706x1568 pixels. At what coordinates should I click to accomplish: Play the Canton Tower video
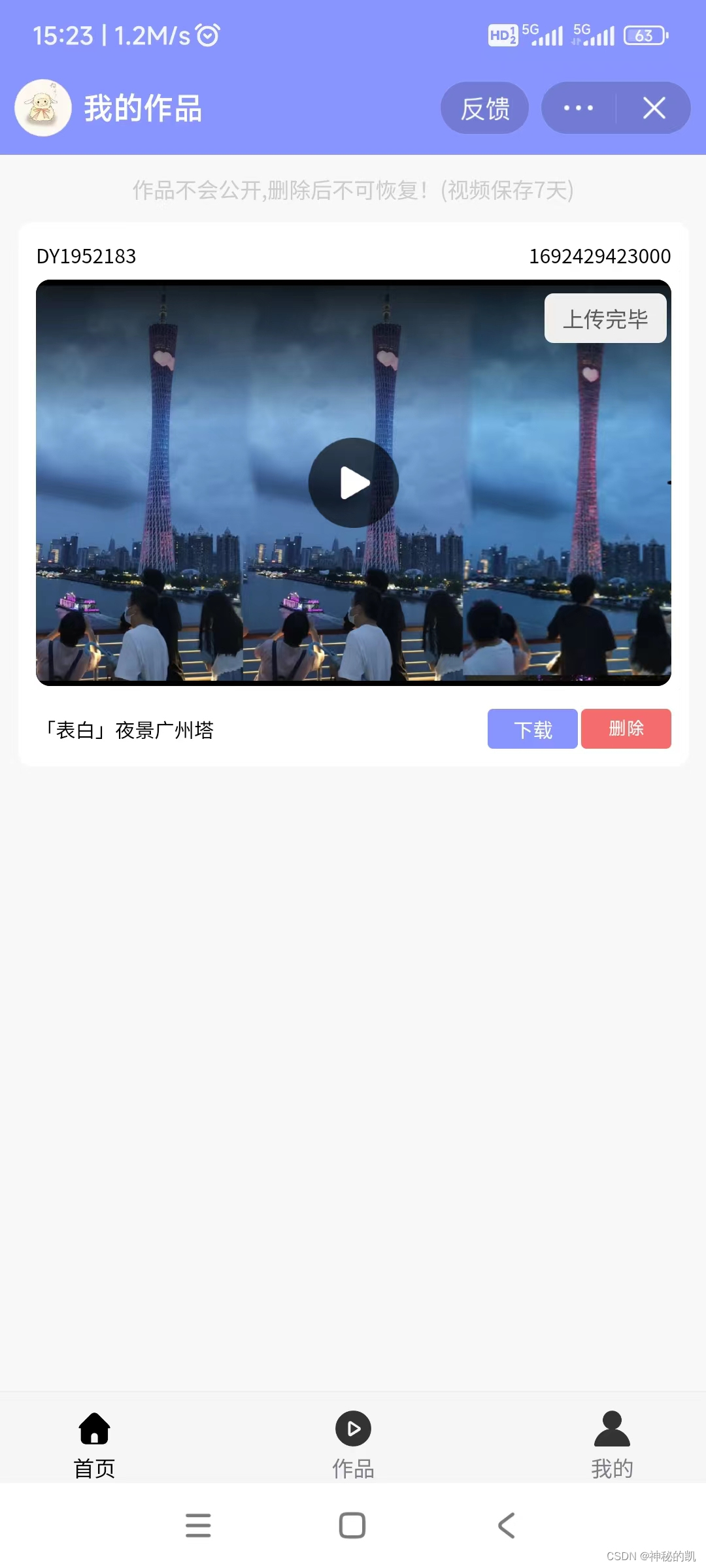[352, 482]
